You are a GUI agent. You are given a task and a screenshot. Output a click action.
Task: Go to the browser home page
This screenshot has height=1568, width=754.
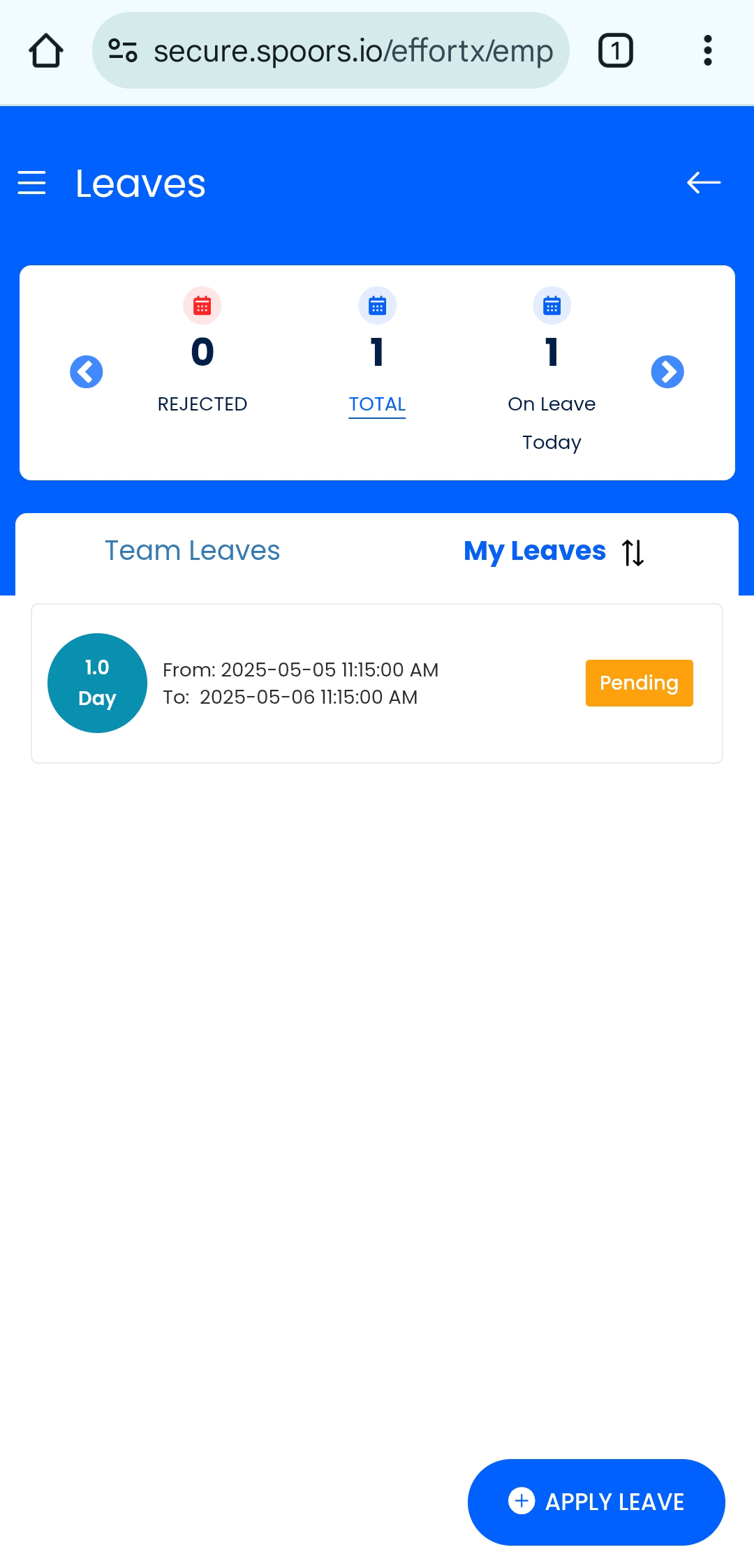(x=46, y=51)
